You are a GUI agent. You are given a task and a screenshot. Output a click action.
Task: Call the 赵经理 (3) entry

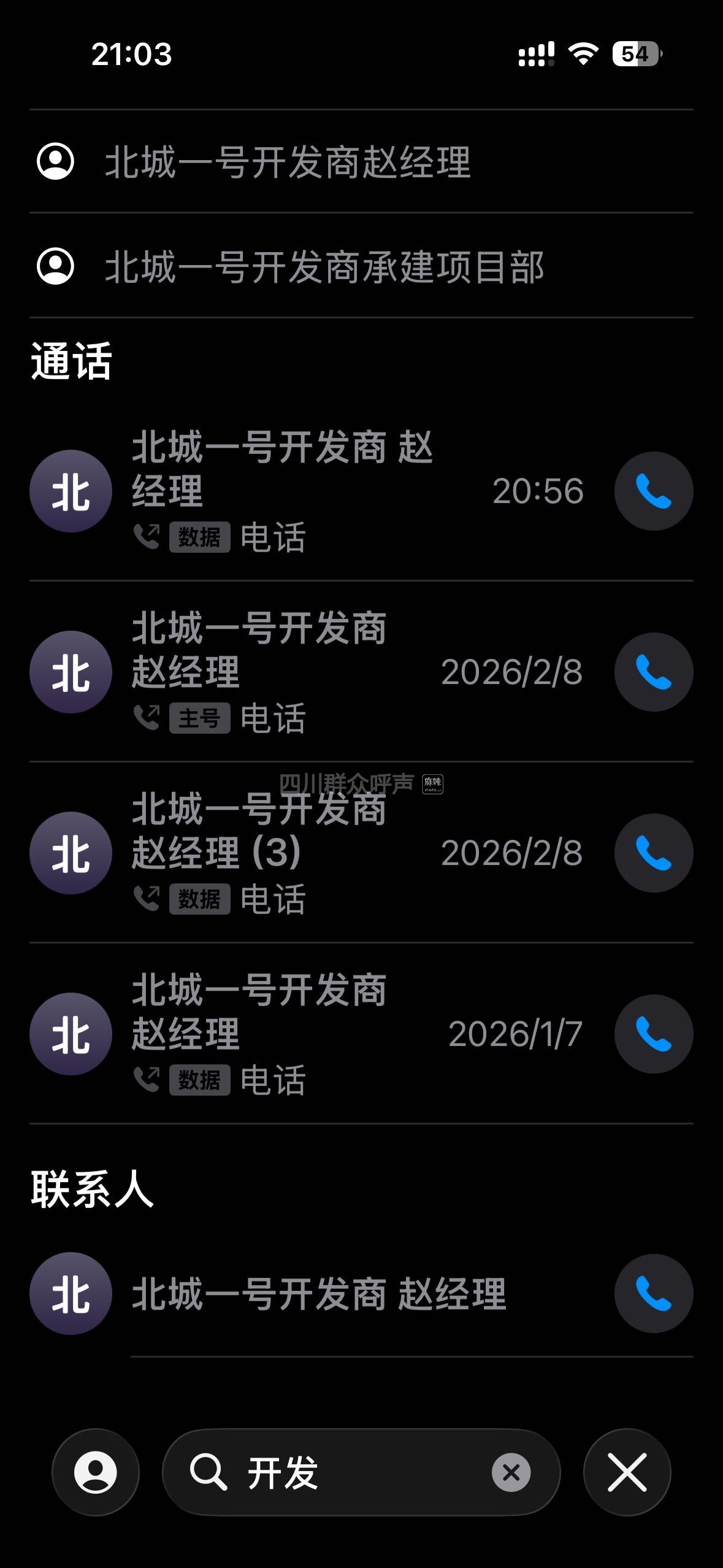click(654, 853)
